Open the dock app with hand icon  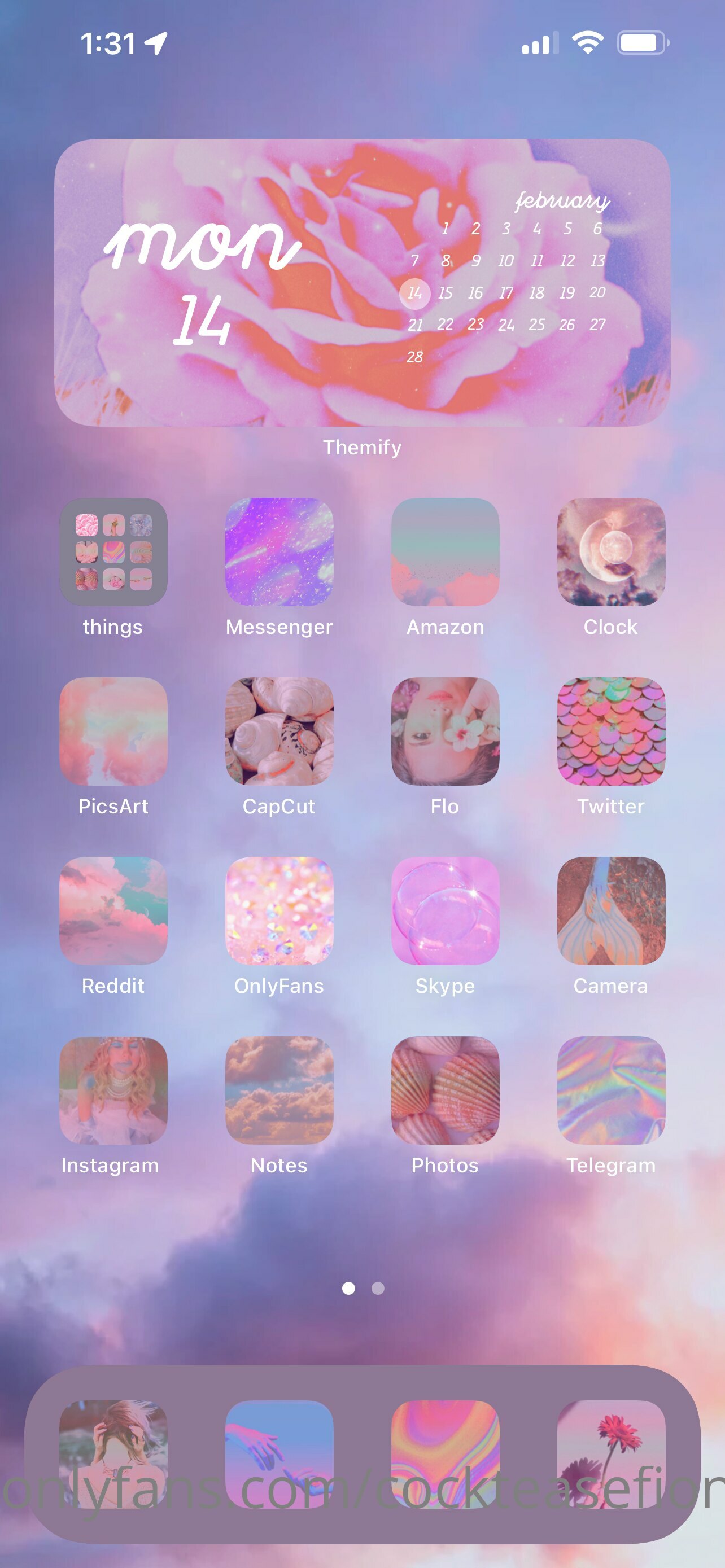click(x=279, y=1454)
